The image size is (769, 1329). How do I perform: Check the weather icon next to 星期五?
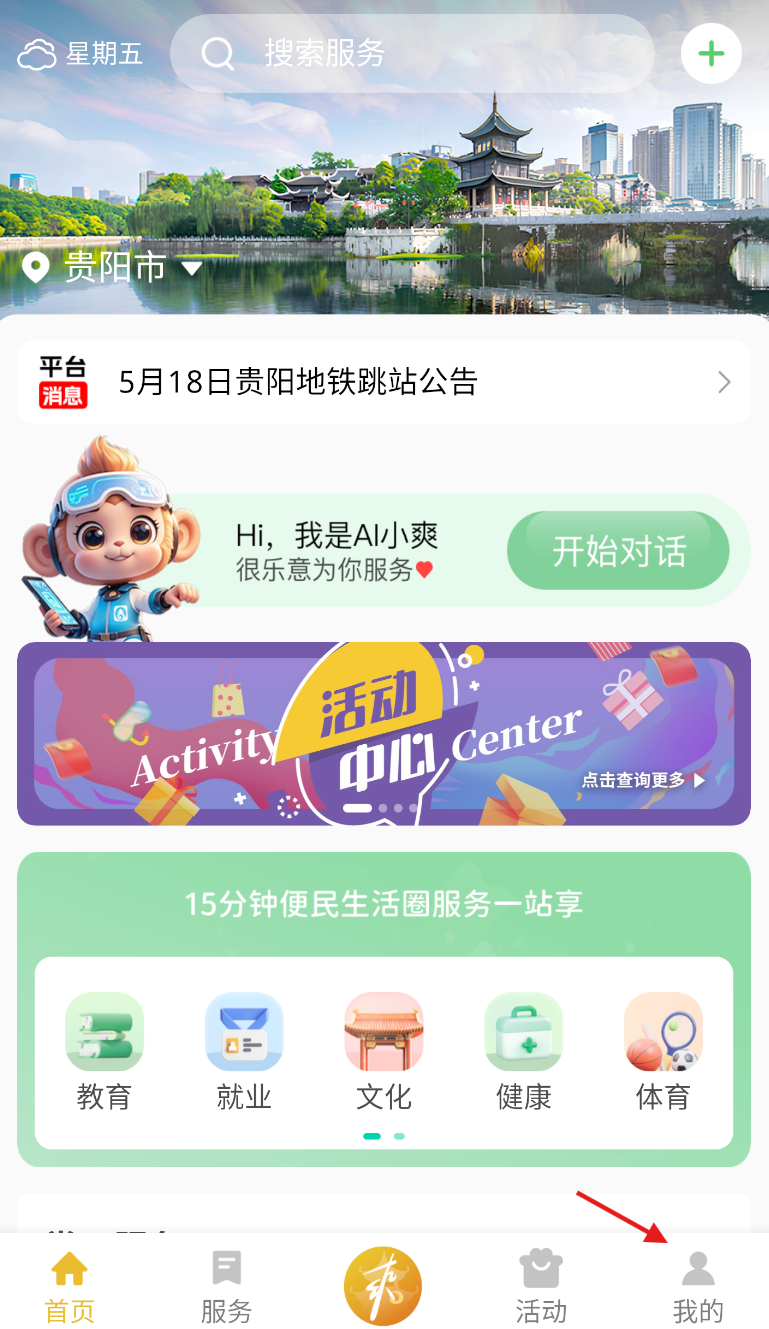(37, 54)
